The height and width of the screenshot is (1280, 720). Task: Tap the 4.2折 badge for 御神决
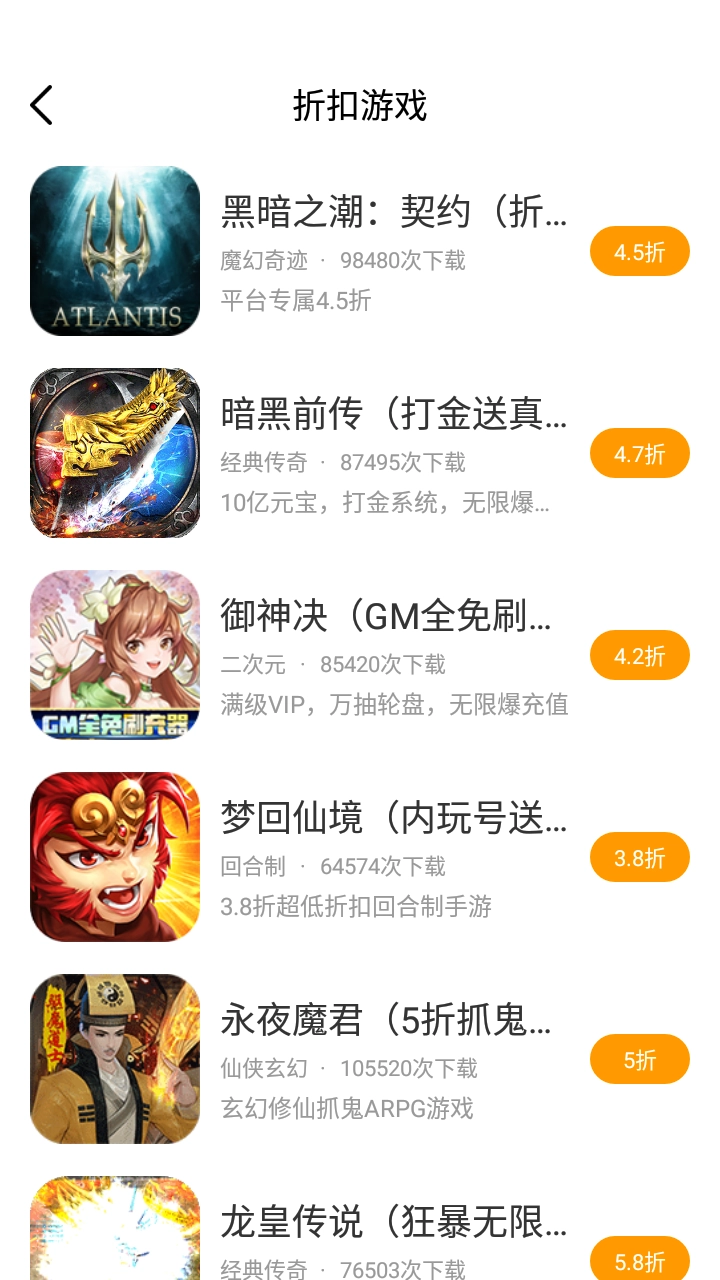tap(639, 655)
